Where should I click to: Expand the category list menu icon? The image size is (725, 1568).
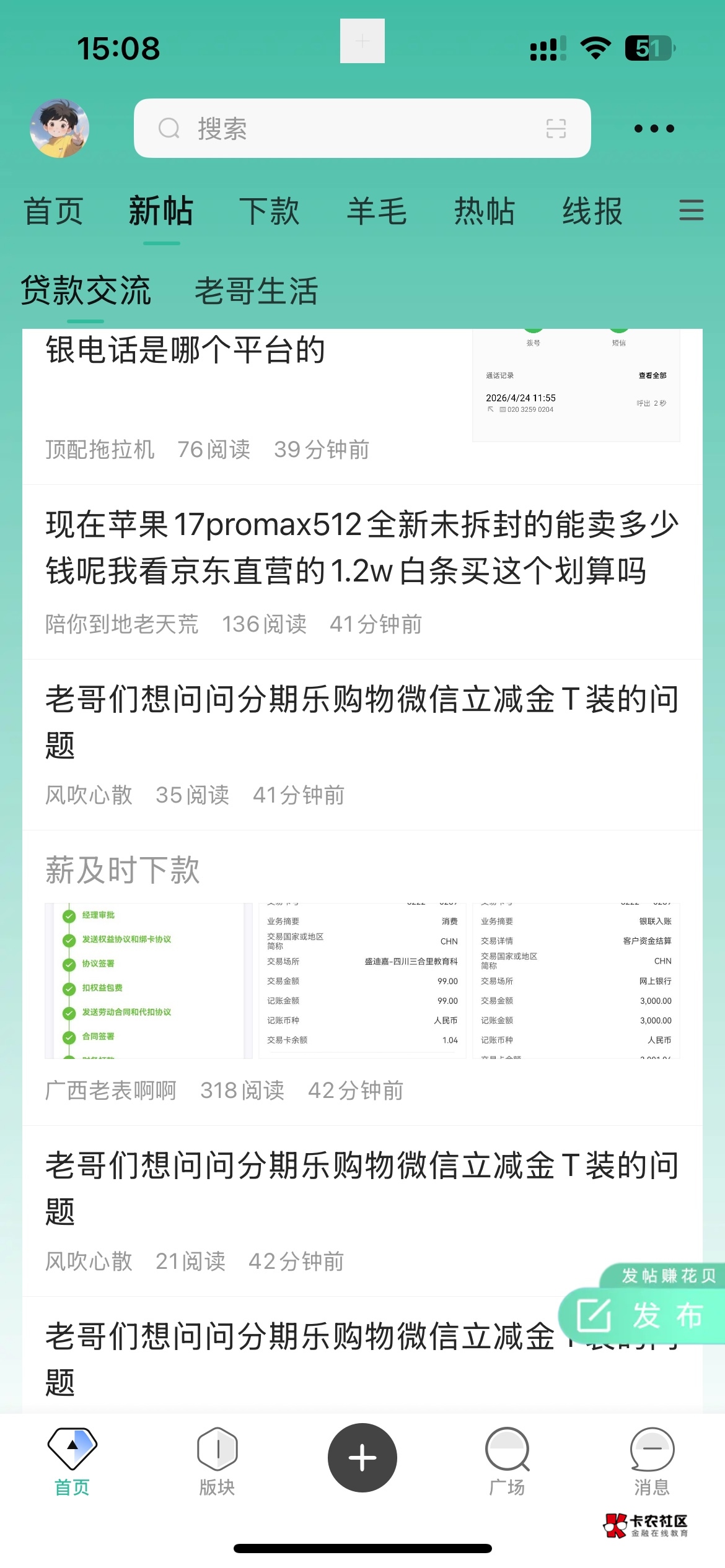click(691, 210)
